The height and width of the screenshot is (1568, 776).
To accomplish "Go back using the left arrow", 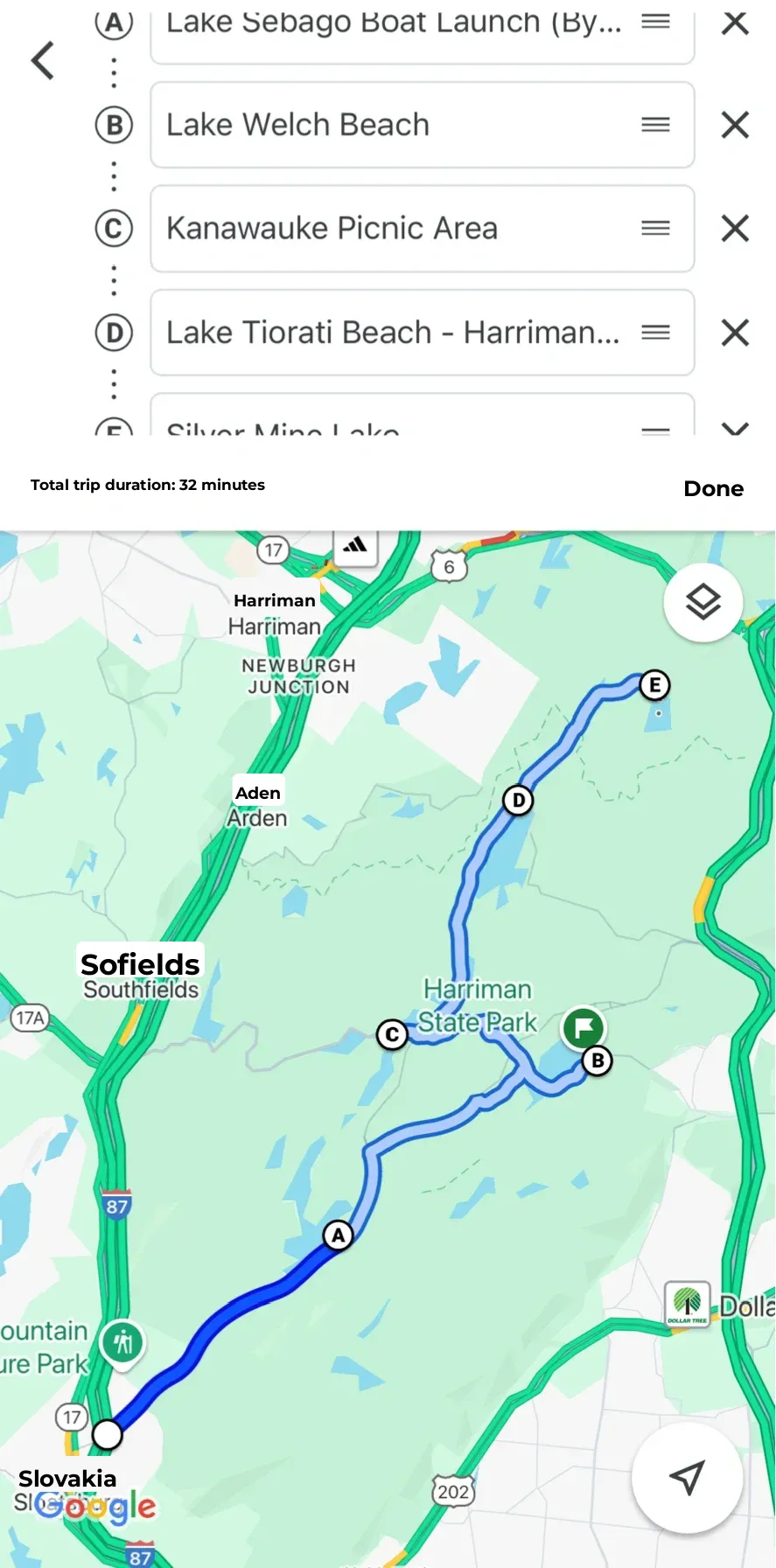I will tap(43, 60).
